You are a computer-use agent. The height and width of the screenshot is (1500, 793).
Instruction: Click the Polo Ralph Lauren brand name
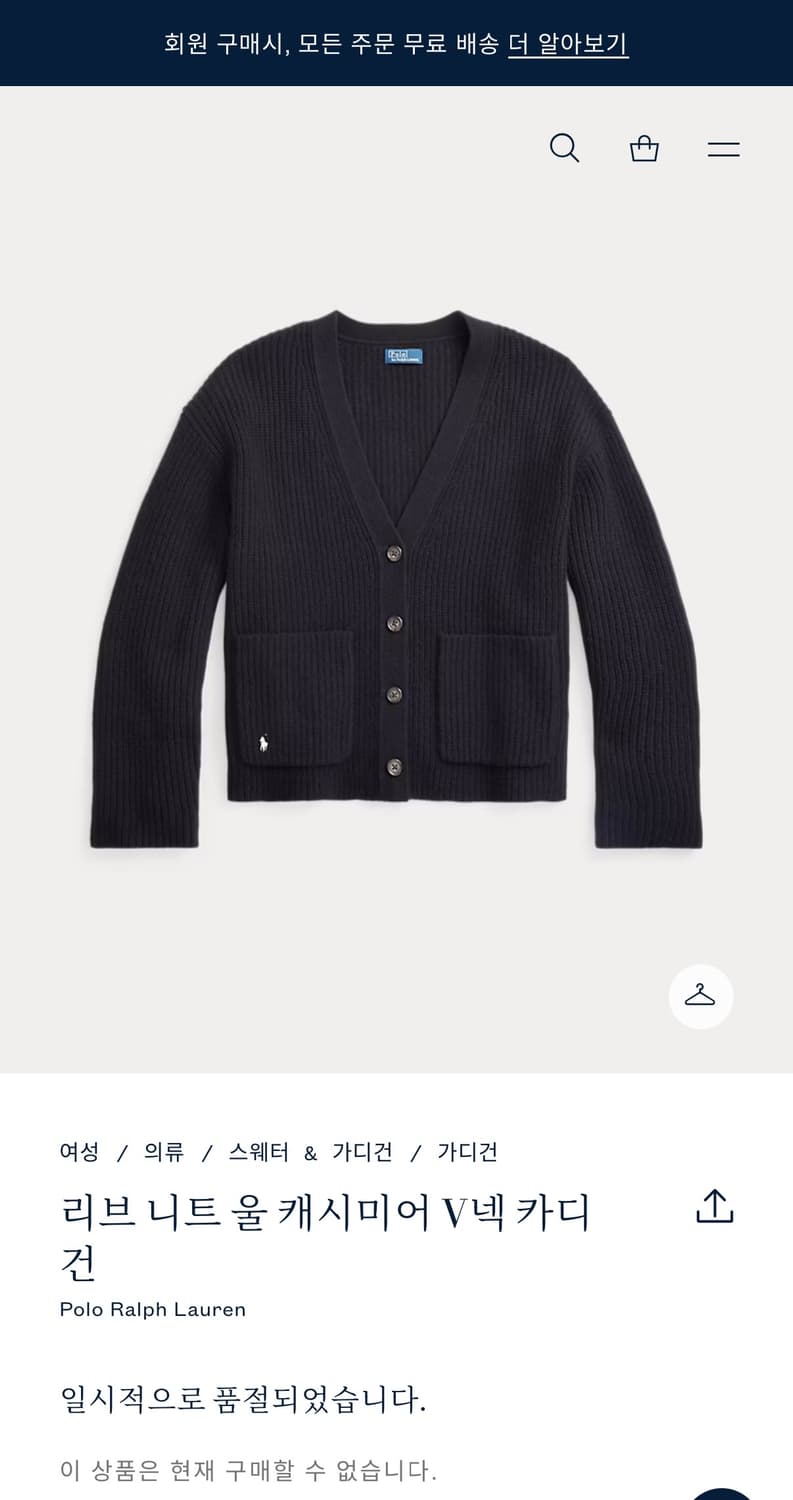click(152, 1308)
